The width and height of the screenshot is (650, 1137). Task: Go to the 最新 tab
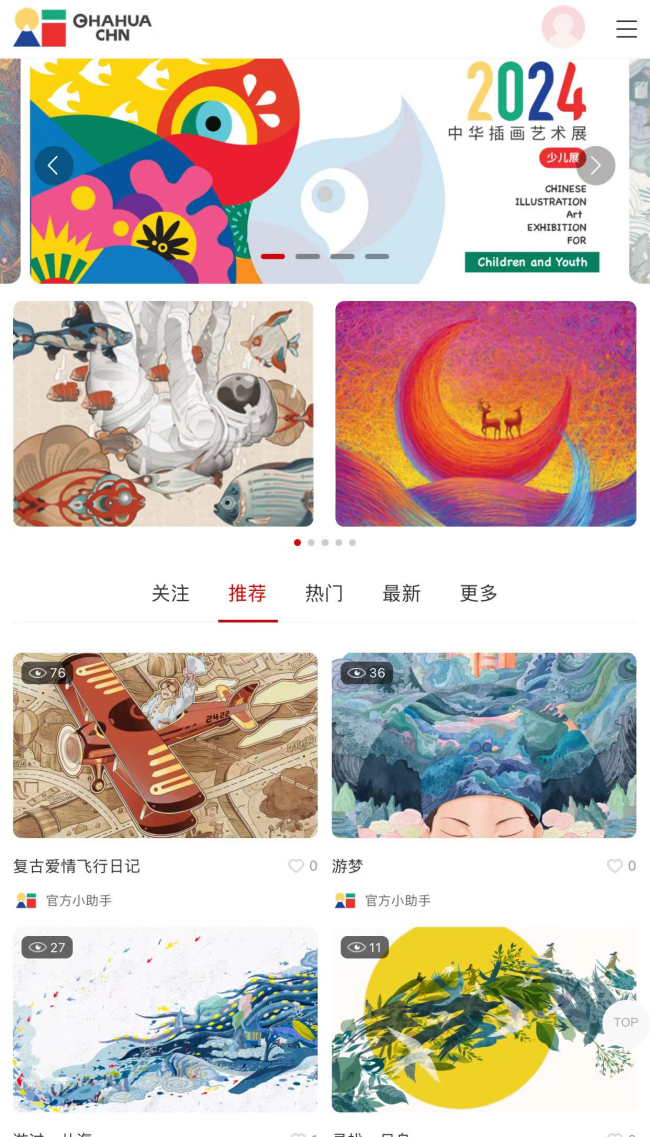click(x=401, y=593)
